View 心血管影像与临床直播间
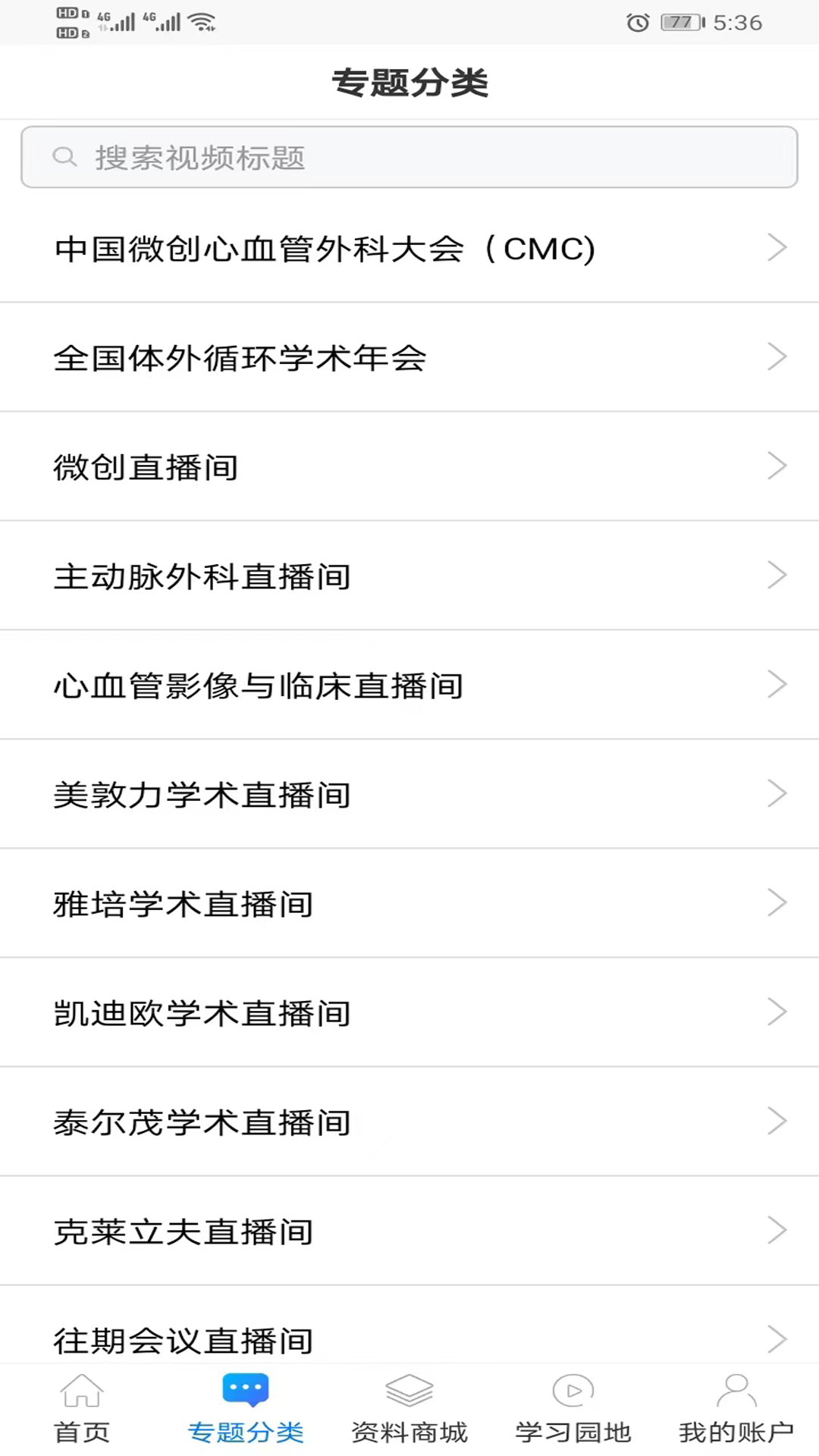819x1456 pixels. click(x=409, y=686)
